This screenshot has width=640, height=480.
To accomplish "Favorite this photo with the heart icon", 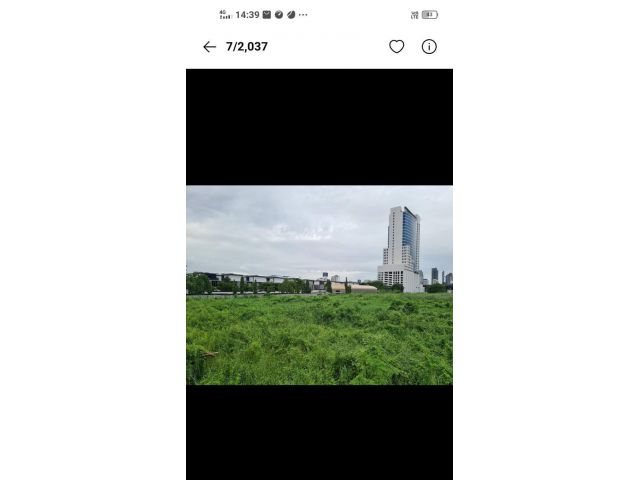I will [396, 47].
